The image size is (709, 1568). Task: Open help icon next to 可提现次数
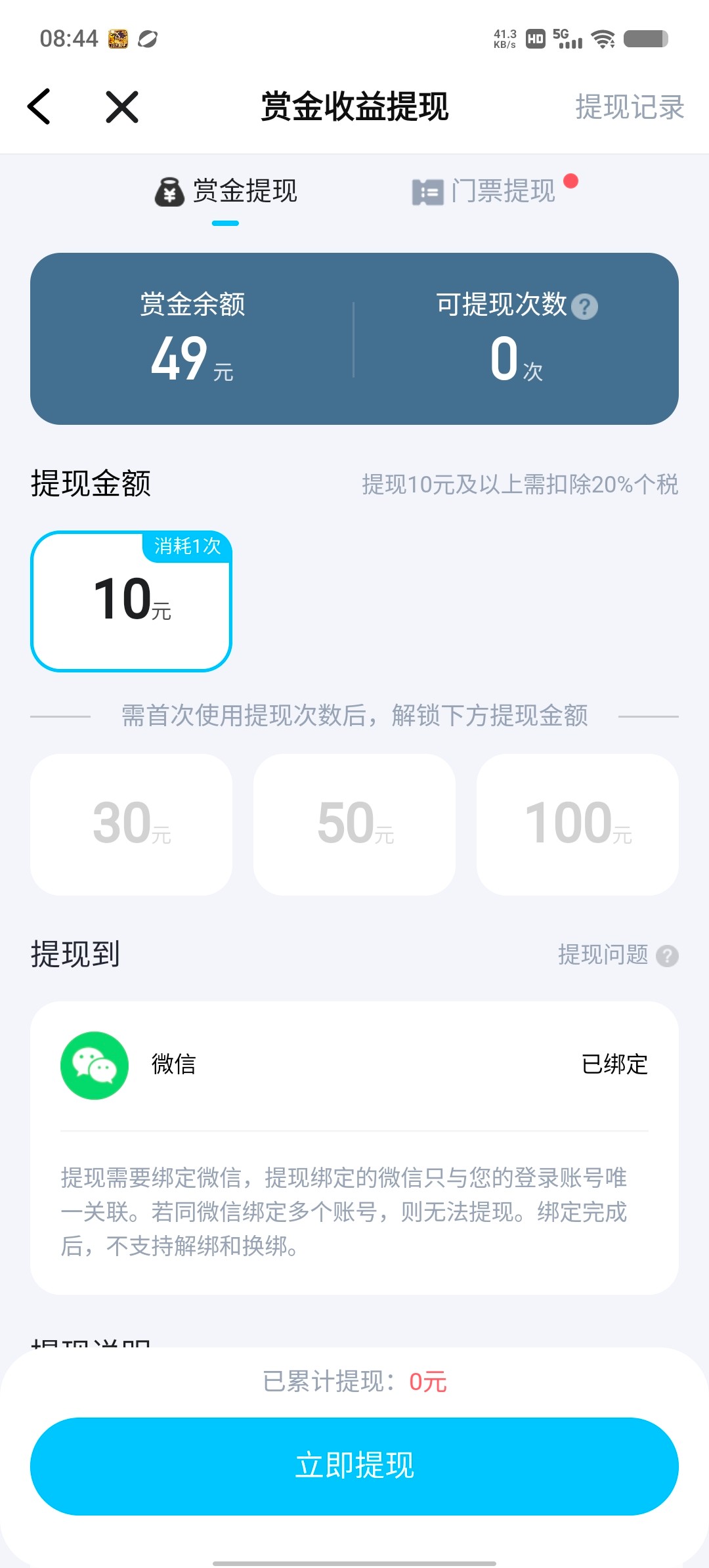click(x=584, y=307)
